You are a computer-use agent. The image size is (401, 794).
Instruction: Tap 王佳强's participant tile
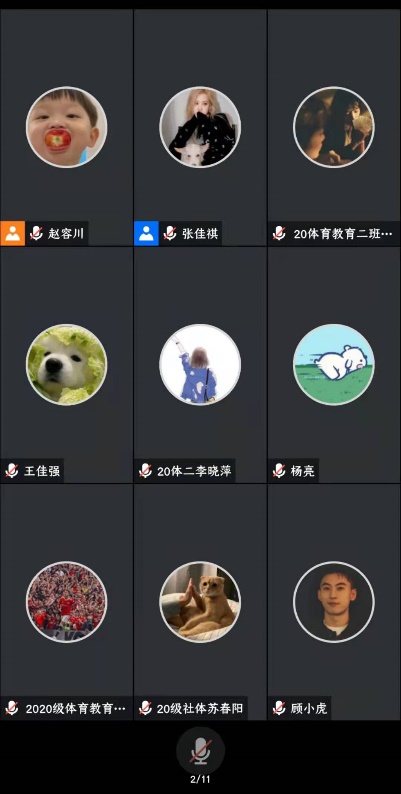point(66,365)
